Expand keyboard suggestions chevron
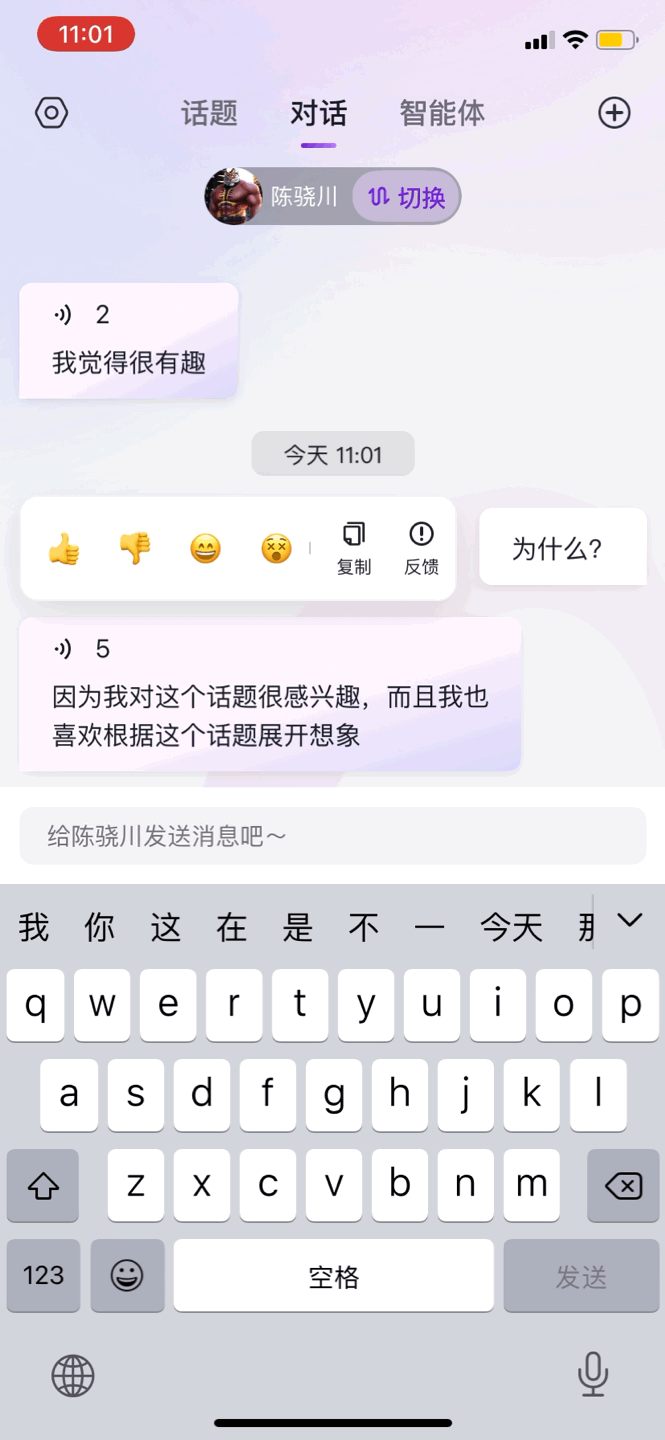 click(629, 921)
